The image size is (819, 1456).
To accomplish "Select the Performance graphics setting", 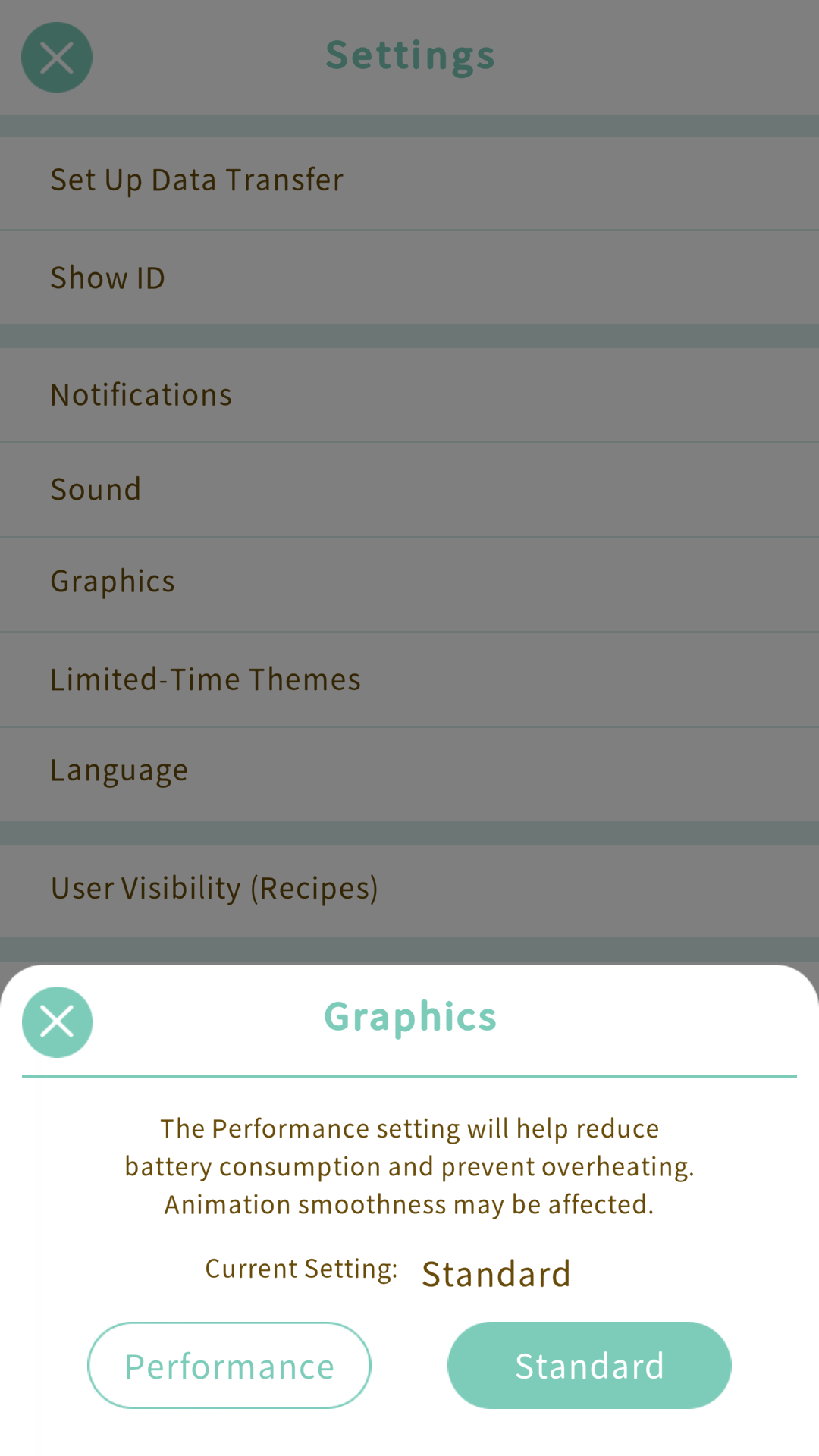I will [x=229, y=1366].
